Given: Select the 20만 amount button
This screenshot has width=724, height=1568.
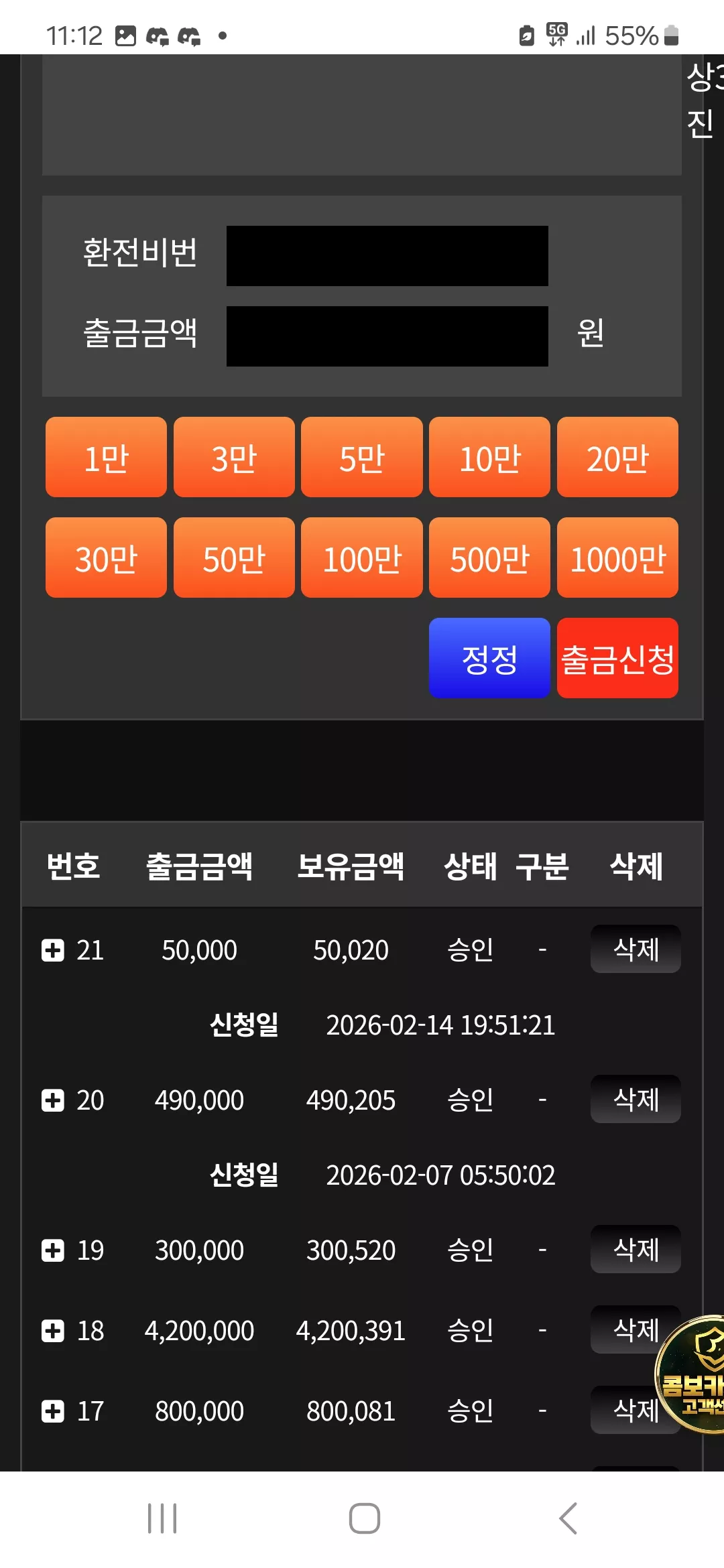Looking at the screenshot, I should pyautogui.click(x=617, y=457).
